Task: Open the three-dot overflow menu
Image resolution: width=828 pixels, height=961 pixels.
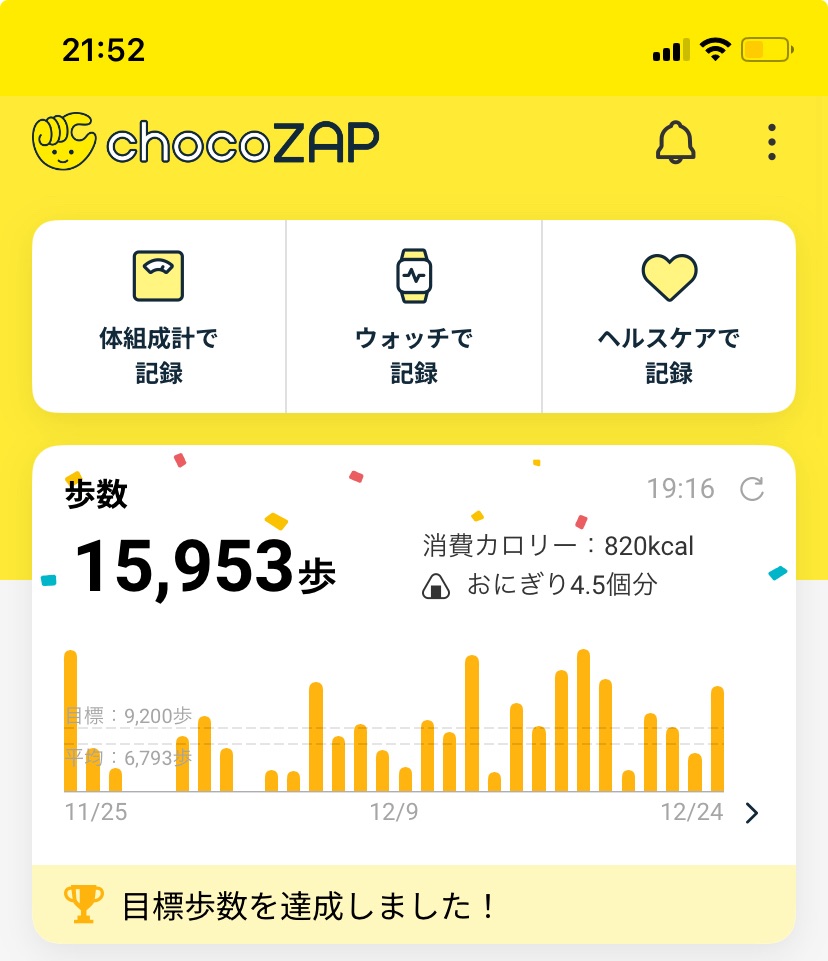Action: pyautogui.click(x=771, y=143)
